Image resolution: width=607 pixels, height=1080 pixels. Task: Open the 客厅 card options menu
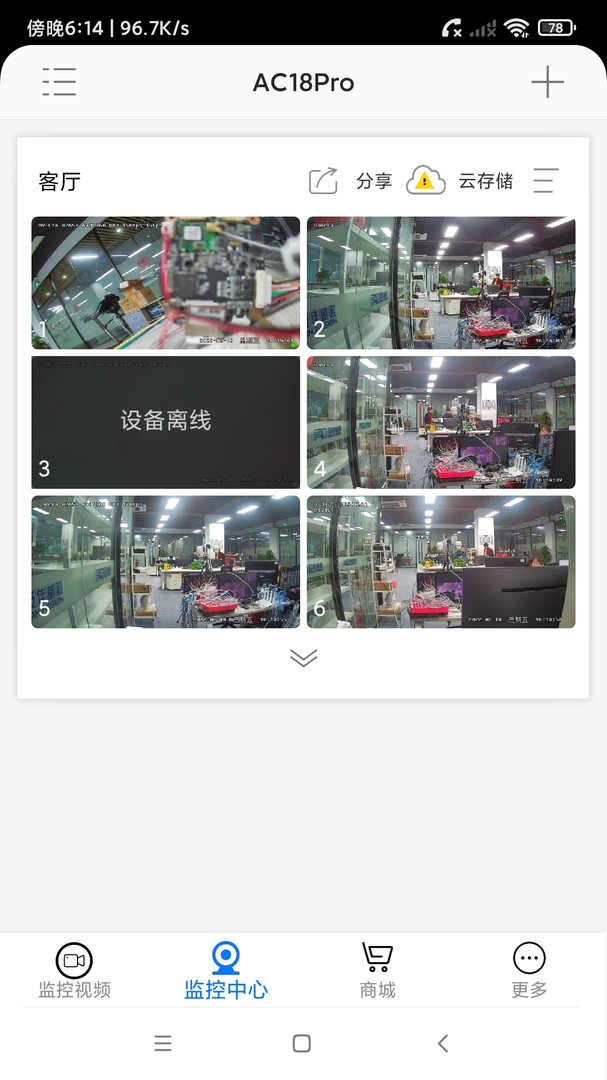point(546,181)
